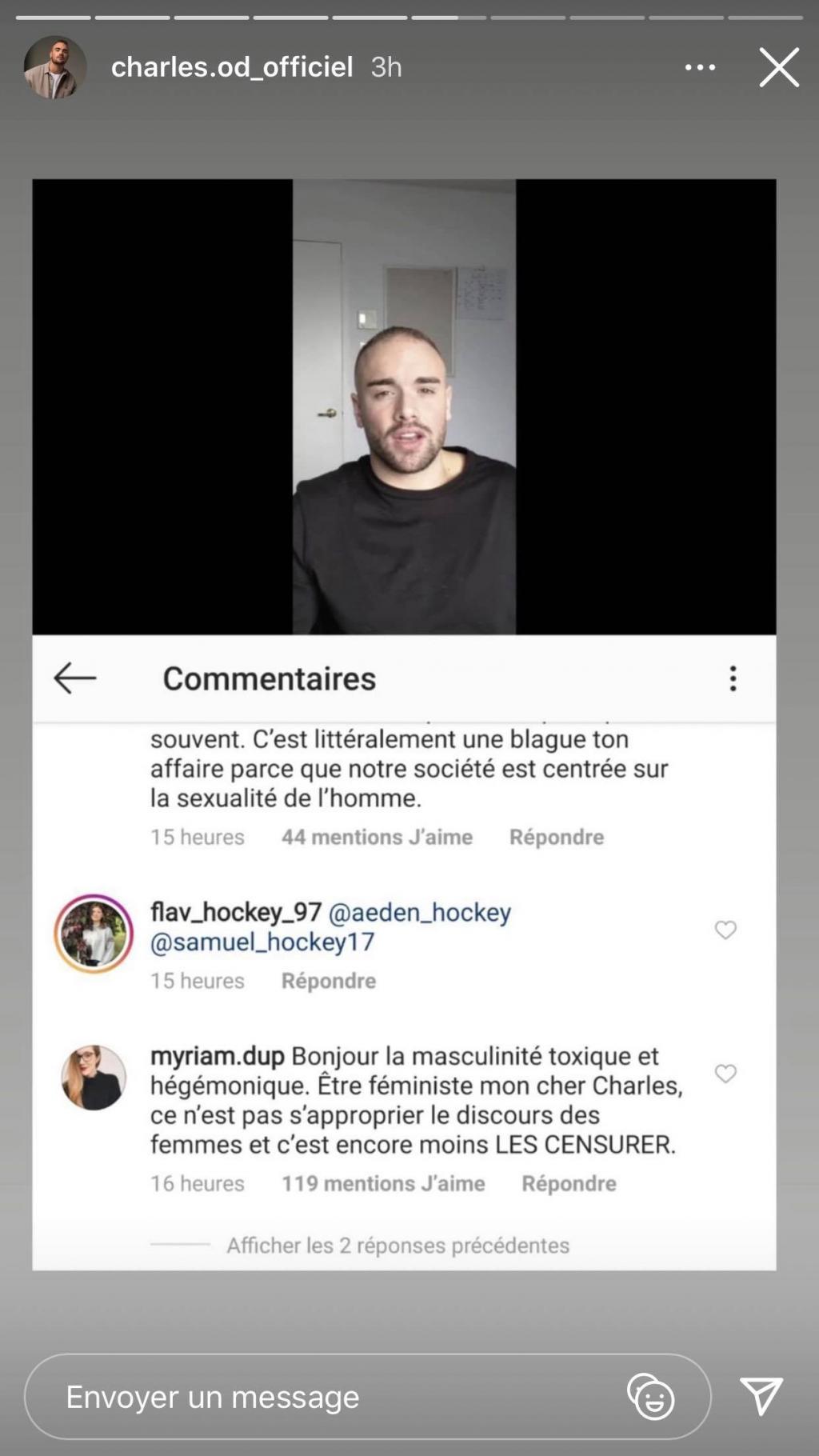Share this story via paper plane
Viewport: 819px width, 1456px height.
[761, 1397]
